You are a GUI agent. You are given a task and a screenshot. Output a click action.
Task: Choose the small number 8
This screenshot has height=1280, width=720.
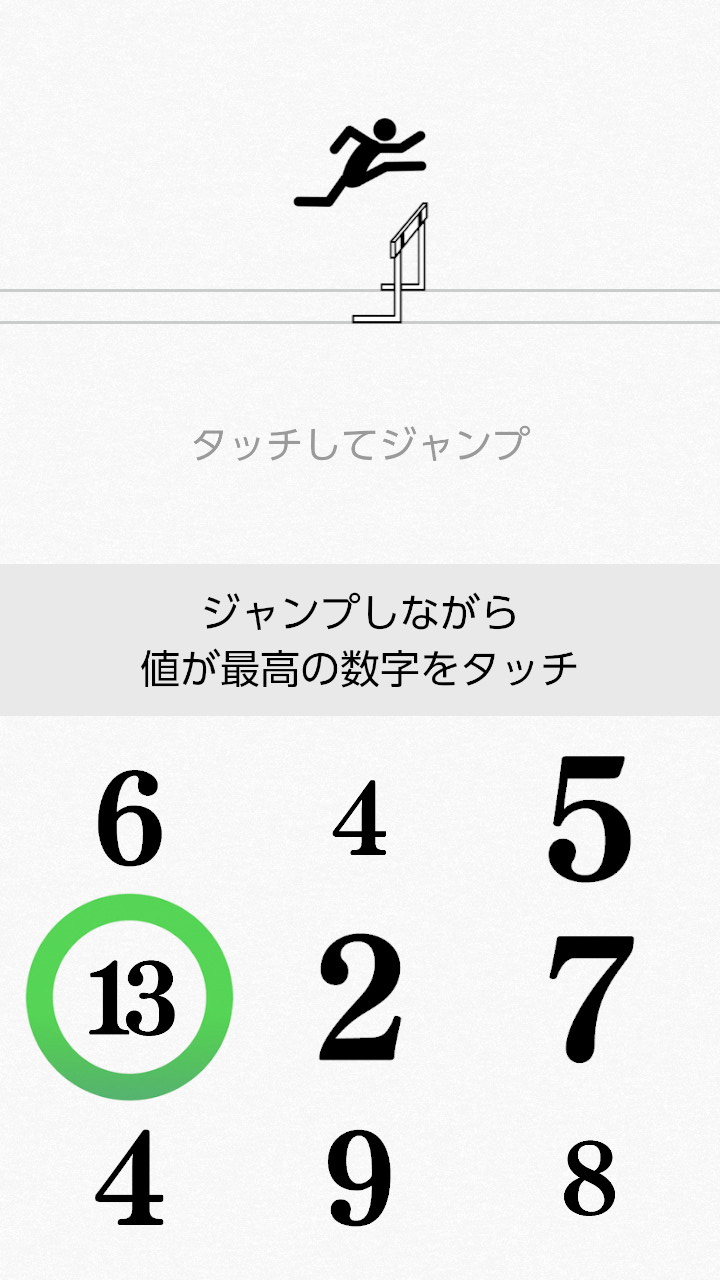pos(590,1178)
